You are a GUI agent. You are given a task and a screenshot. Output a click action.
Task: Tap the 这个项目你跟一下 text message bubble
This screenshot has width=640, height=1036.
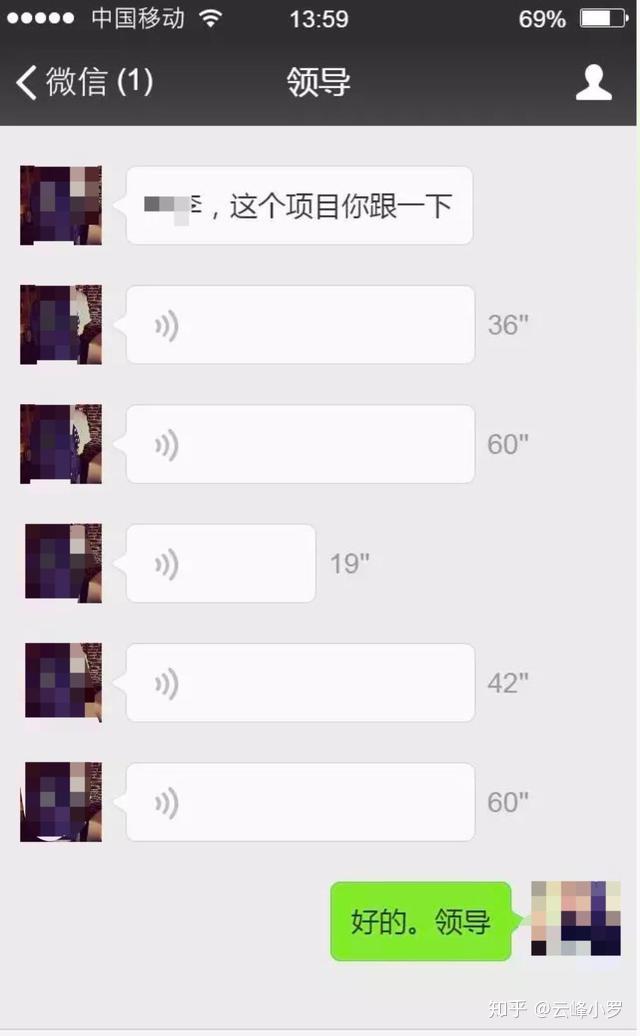pyautogui.click(x=300, y=206)
